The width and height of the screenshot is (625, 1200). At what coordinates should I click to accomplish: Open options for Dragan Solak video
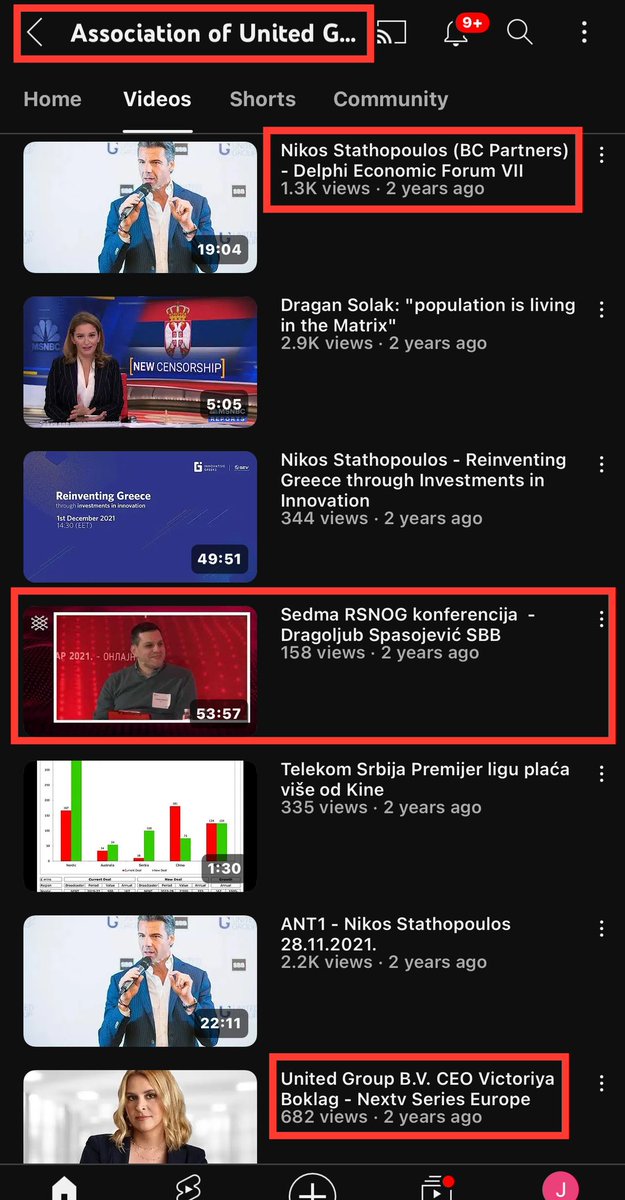(601, 310)
